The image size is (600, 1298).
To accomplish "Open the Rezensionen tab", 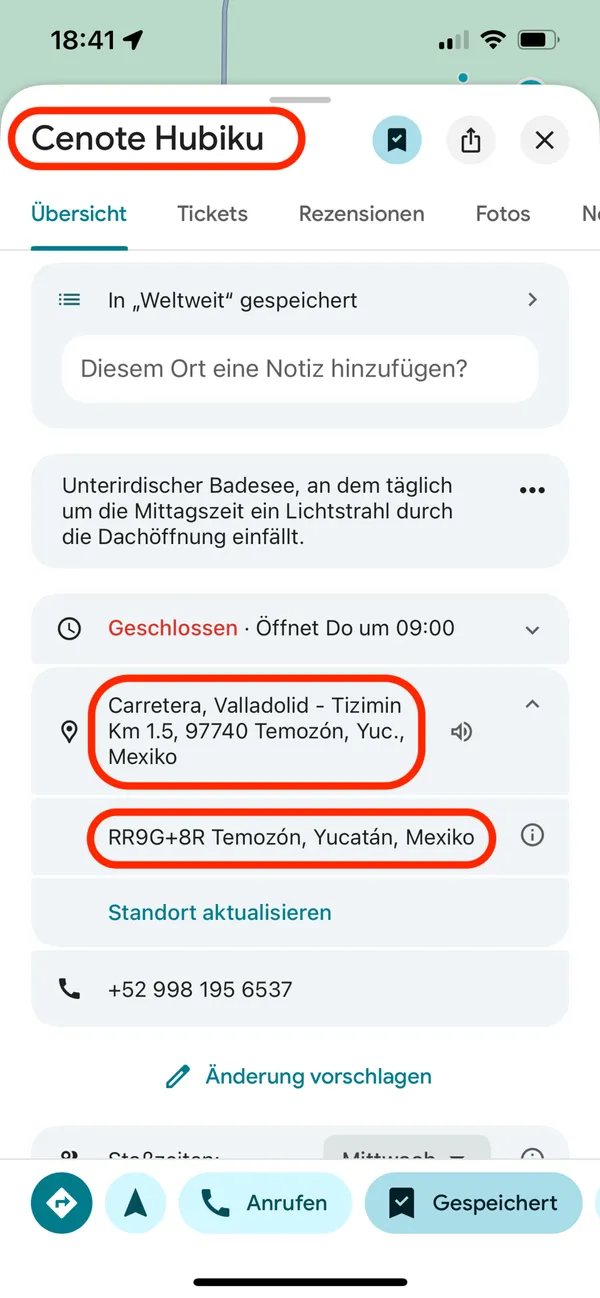I will (x=361, y=213).
